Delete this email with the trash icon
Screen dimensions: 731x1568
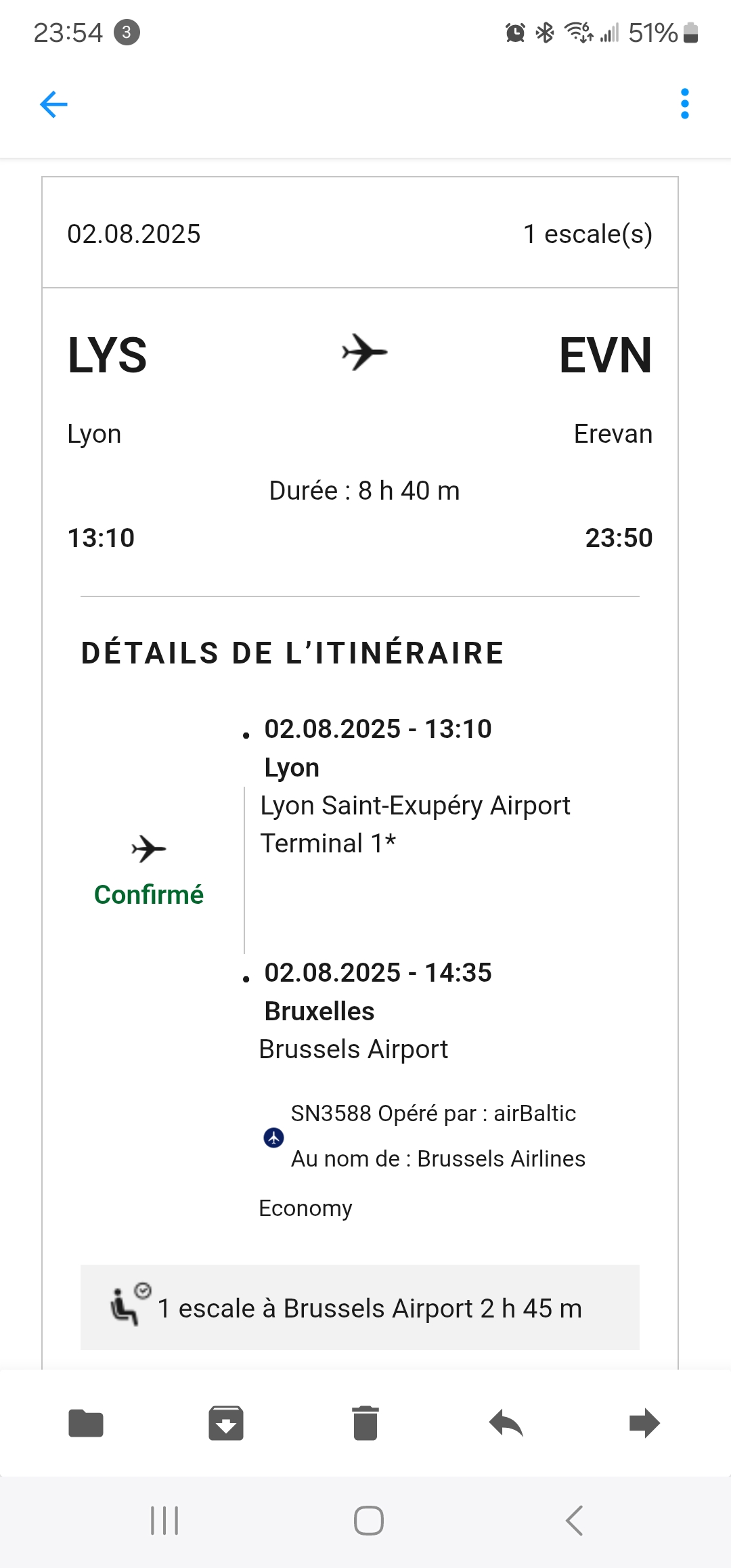click(x=365, y=1423)
